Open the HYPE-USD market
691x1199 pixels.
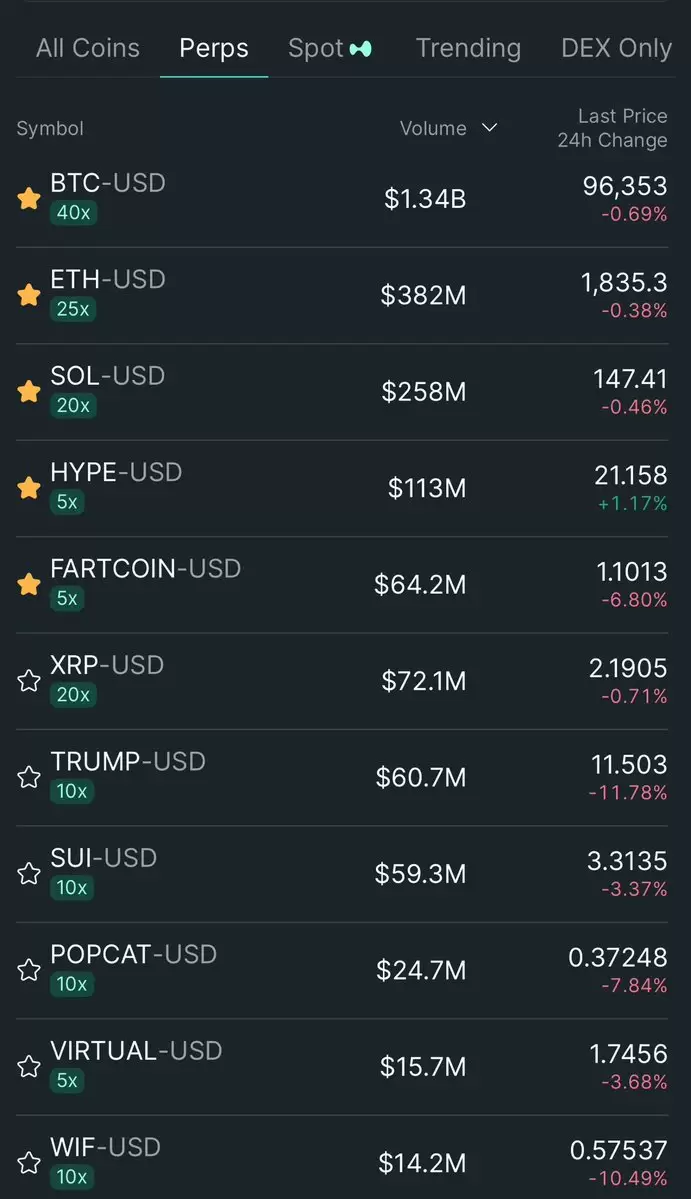pos(342,488)
